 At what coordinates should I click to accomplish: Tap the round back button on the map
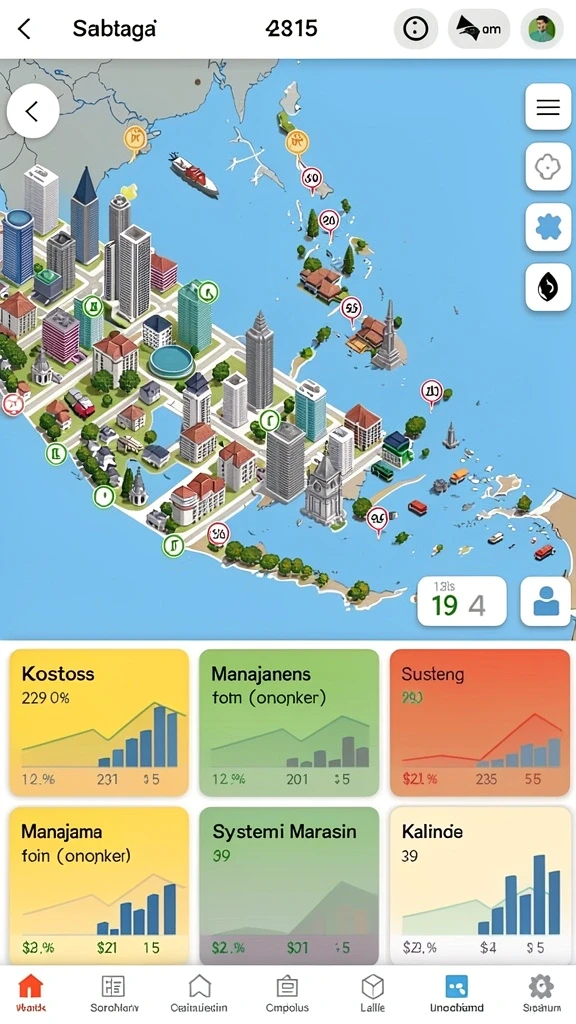[x=33, y=111]
